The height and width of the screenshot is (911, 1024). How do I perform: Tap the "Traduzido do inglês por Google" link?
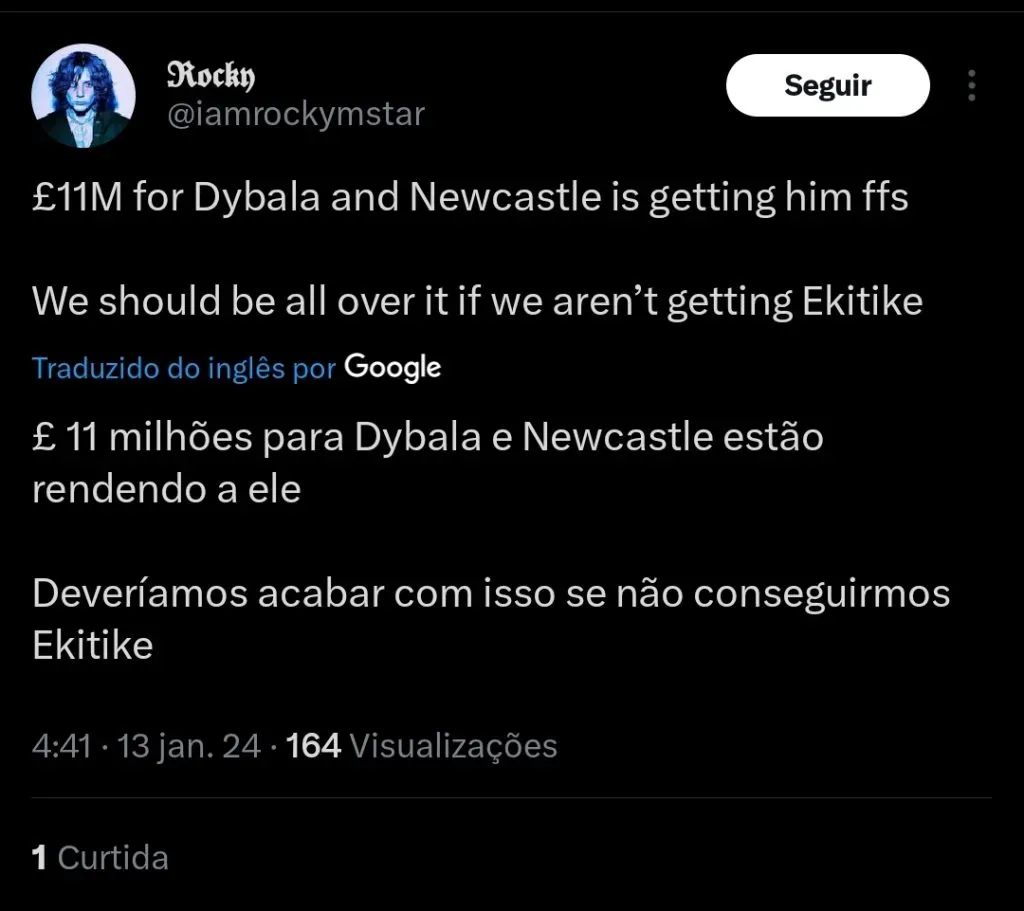click(x=236, y=368)
